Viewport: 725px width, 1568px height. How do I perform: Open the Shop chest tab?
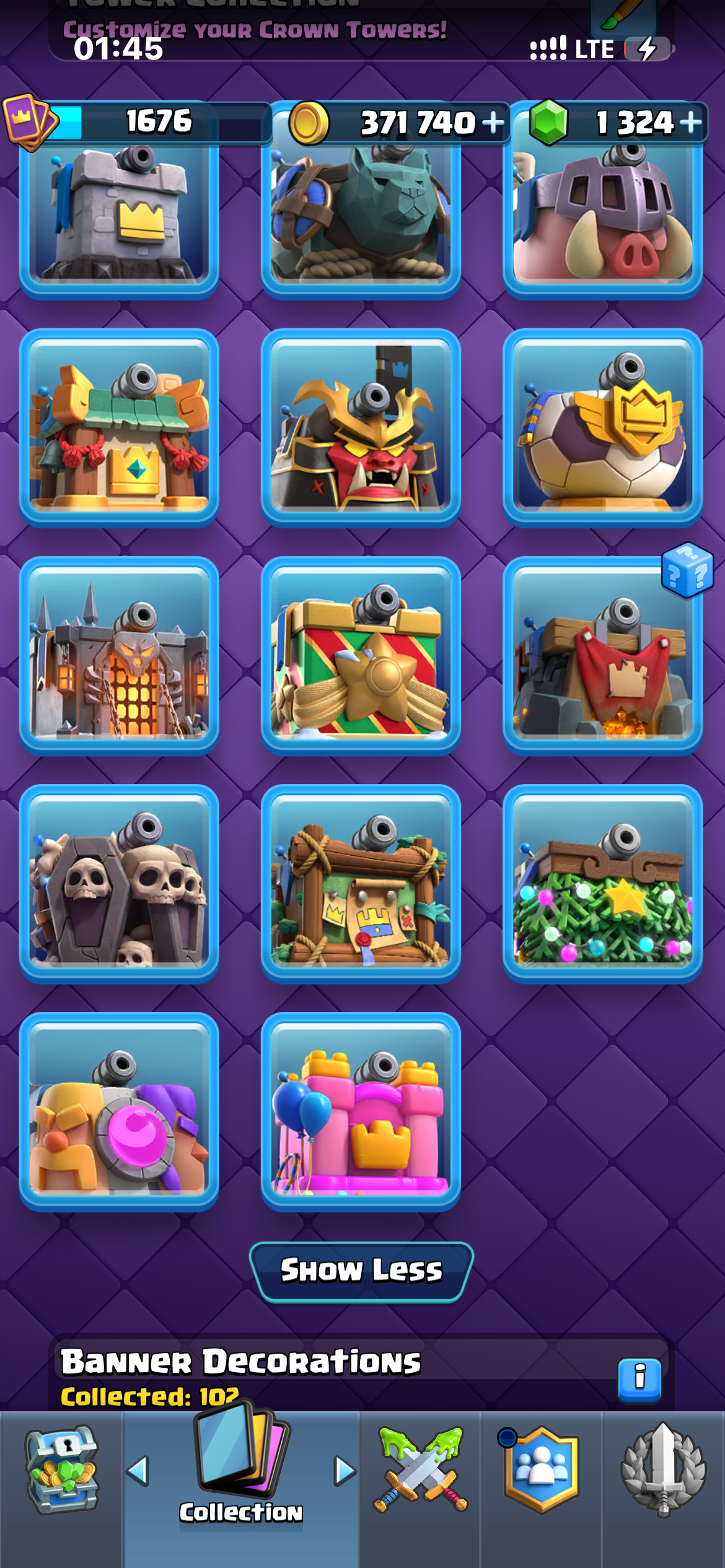(61, 1470)
